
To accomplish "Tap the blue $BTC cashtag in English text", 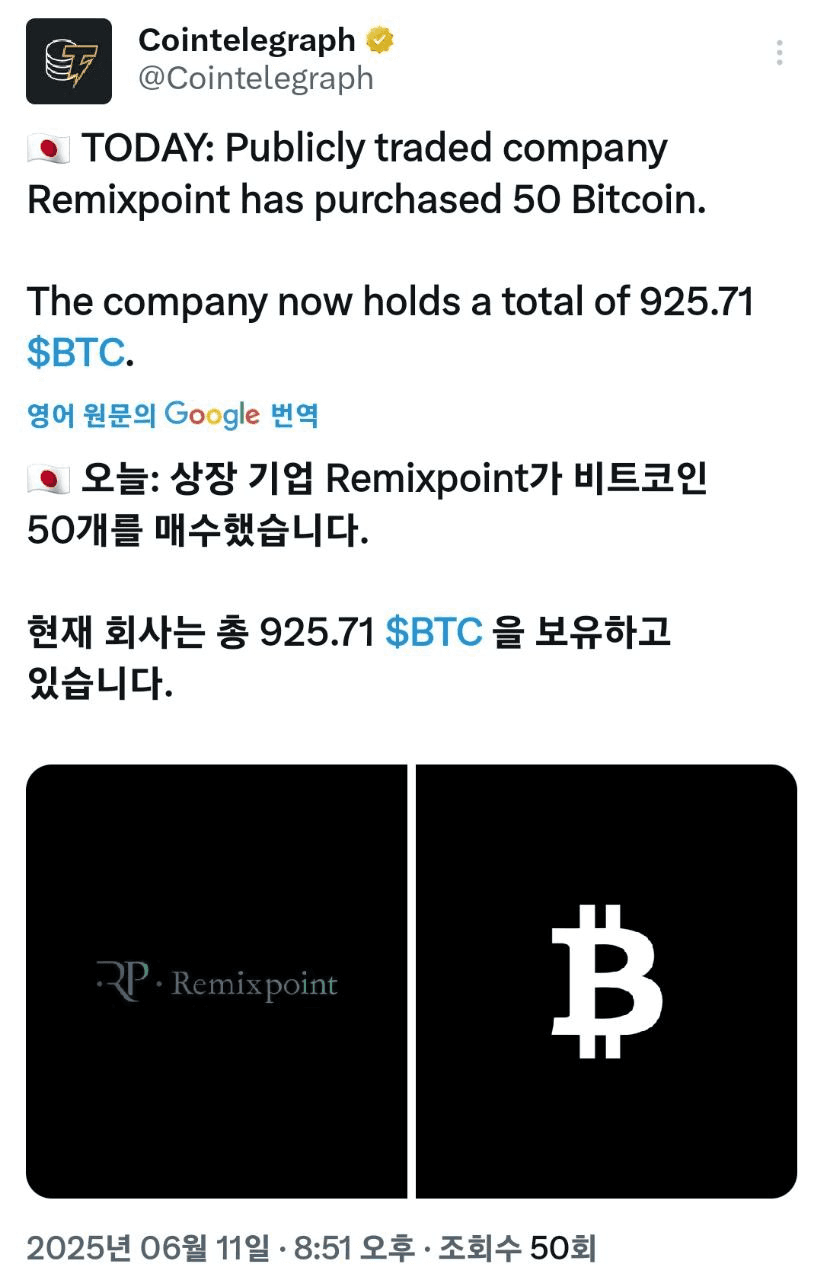I will (78, 352).
